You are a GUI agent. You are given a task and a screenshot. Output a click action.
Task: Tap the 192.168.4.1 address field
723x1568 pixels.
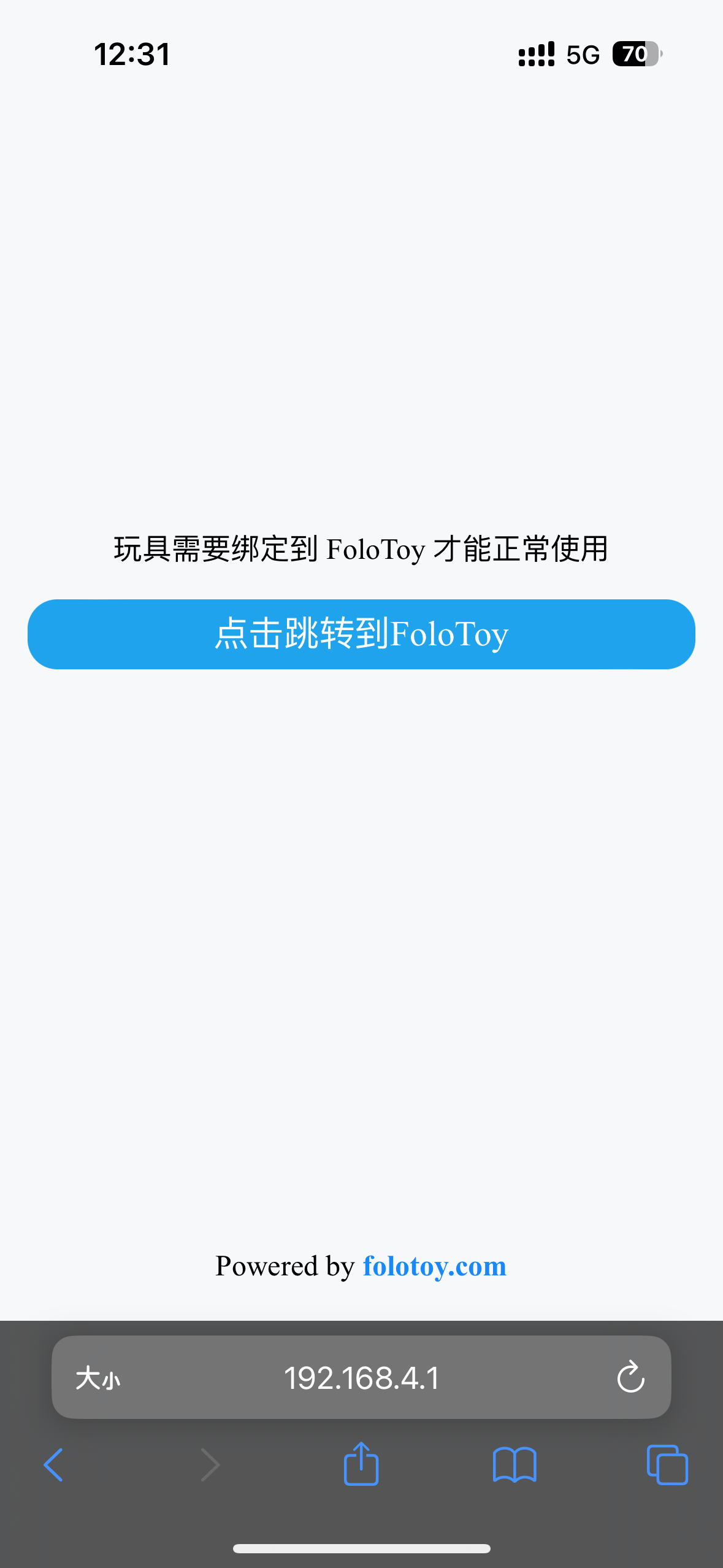click(361, 1378)
